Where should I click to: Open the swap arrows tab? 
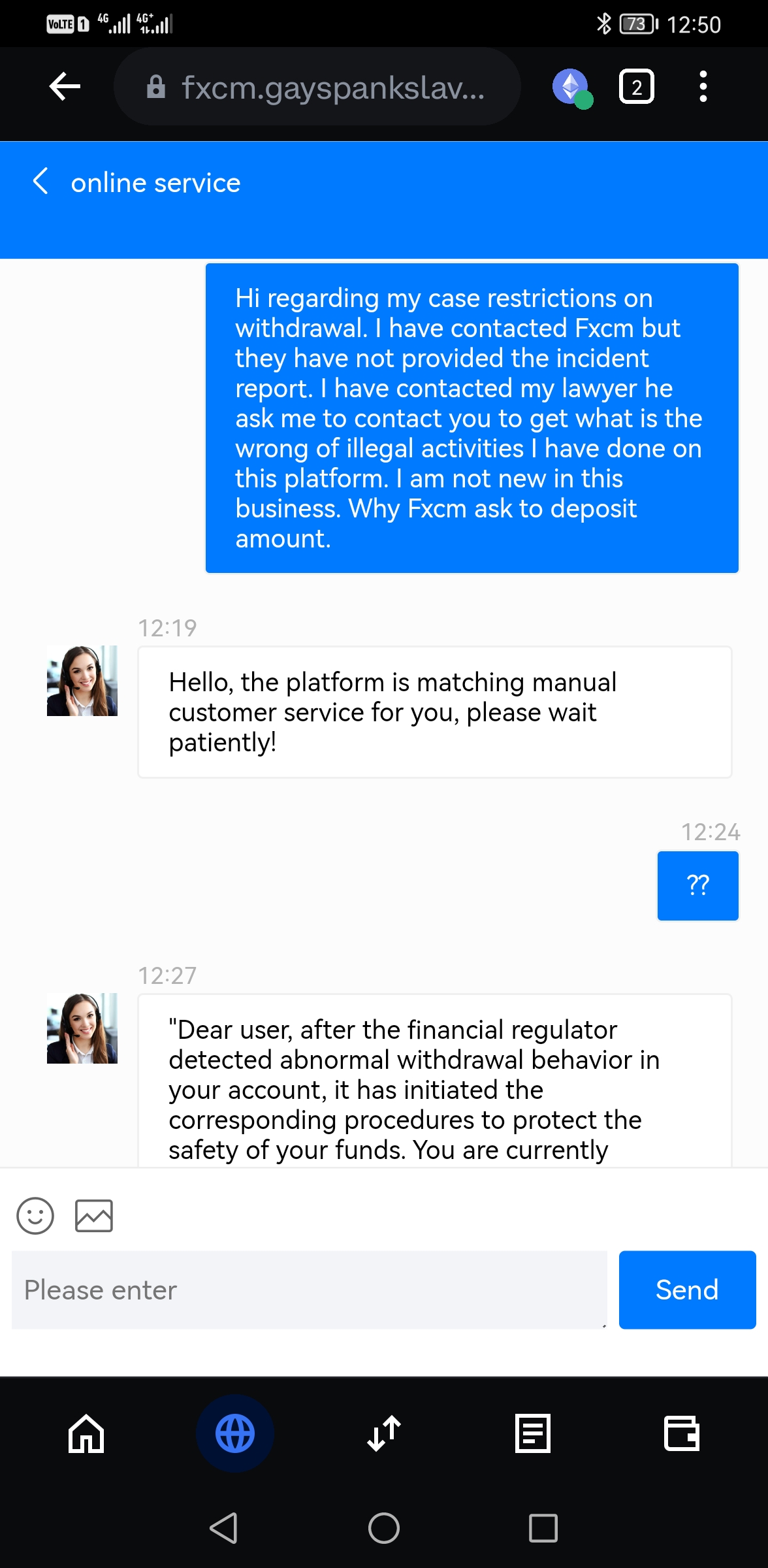[384, 1433]
